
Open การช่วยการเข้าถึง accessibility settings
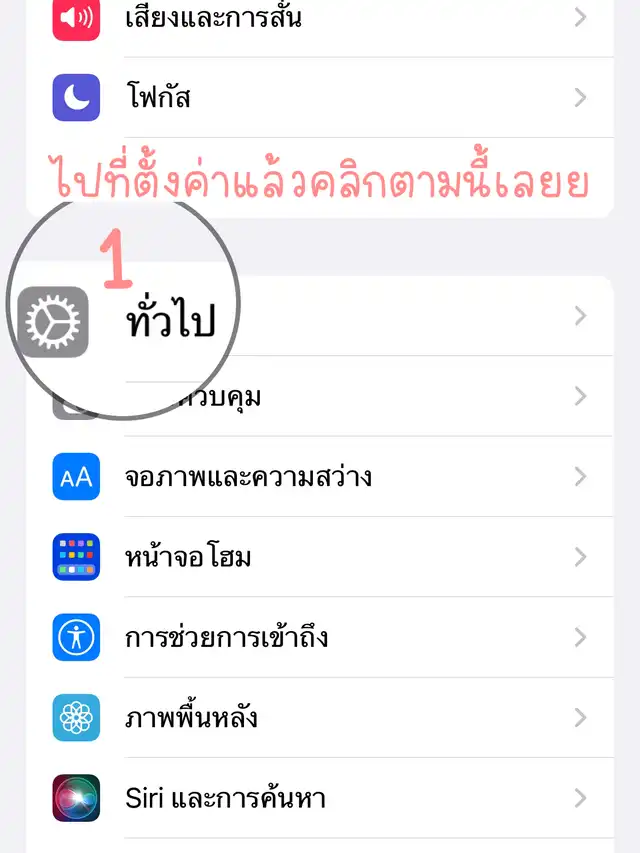(330, 637)
